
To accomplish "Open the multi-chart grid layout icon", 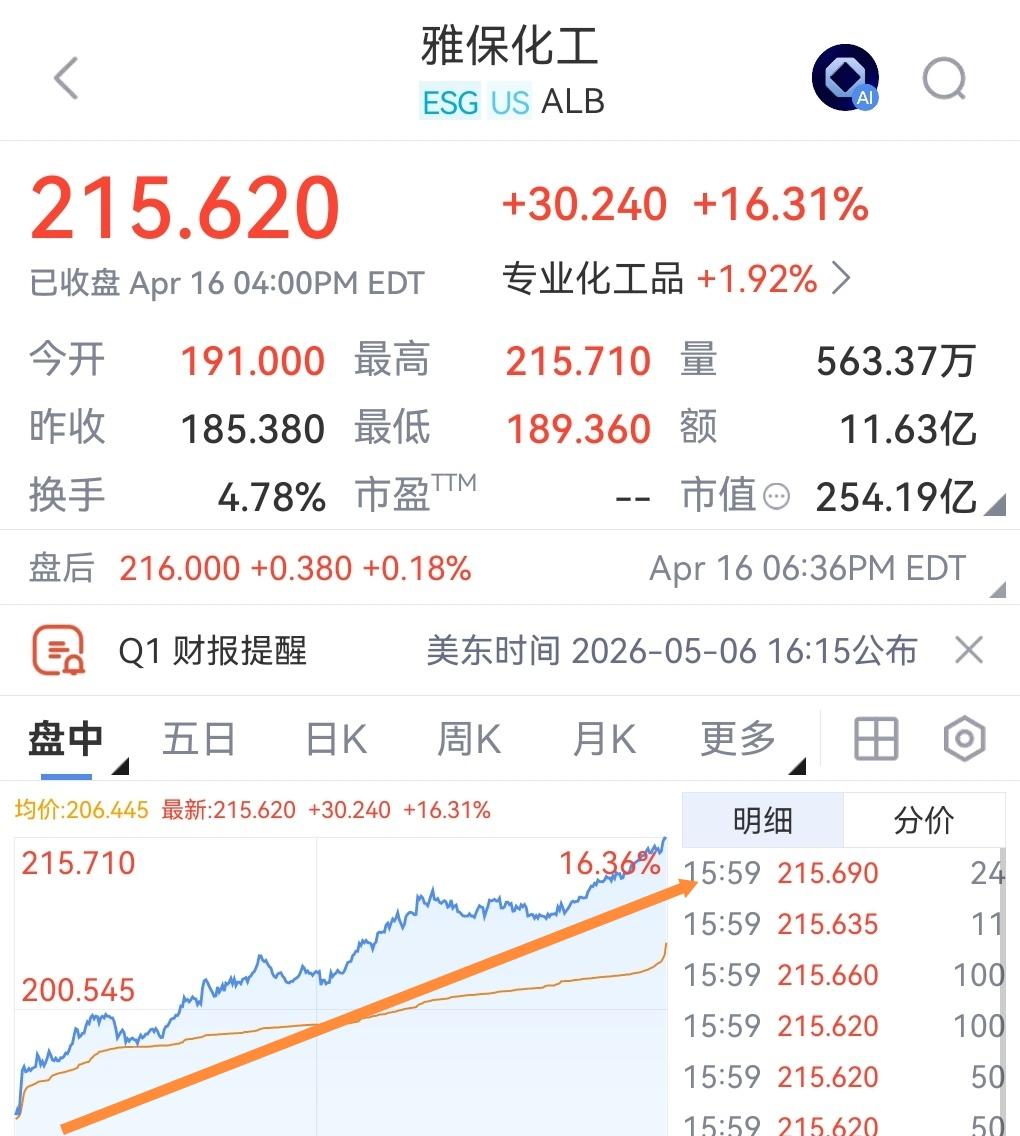I will point(875,739).
